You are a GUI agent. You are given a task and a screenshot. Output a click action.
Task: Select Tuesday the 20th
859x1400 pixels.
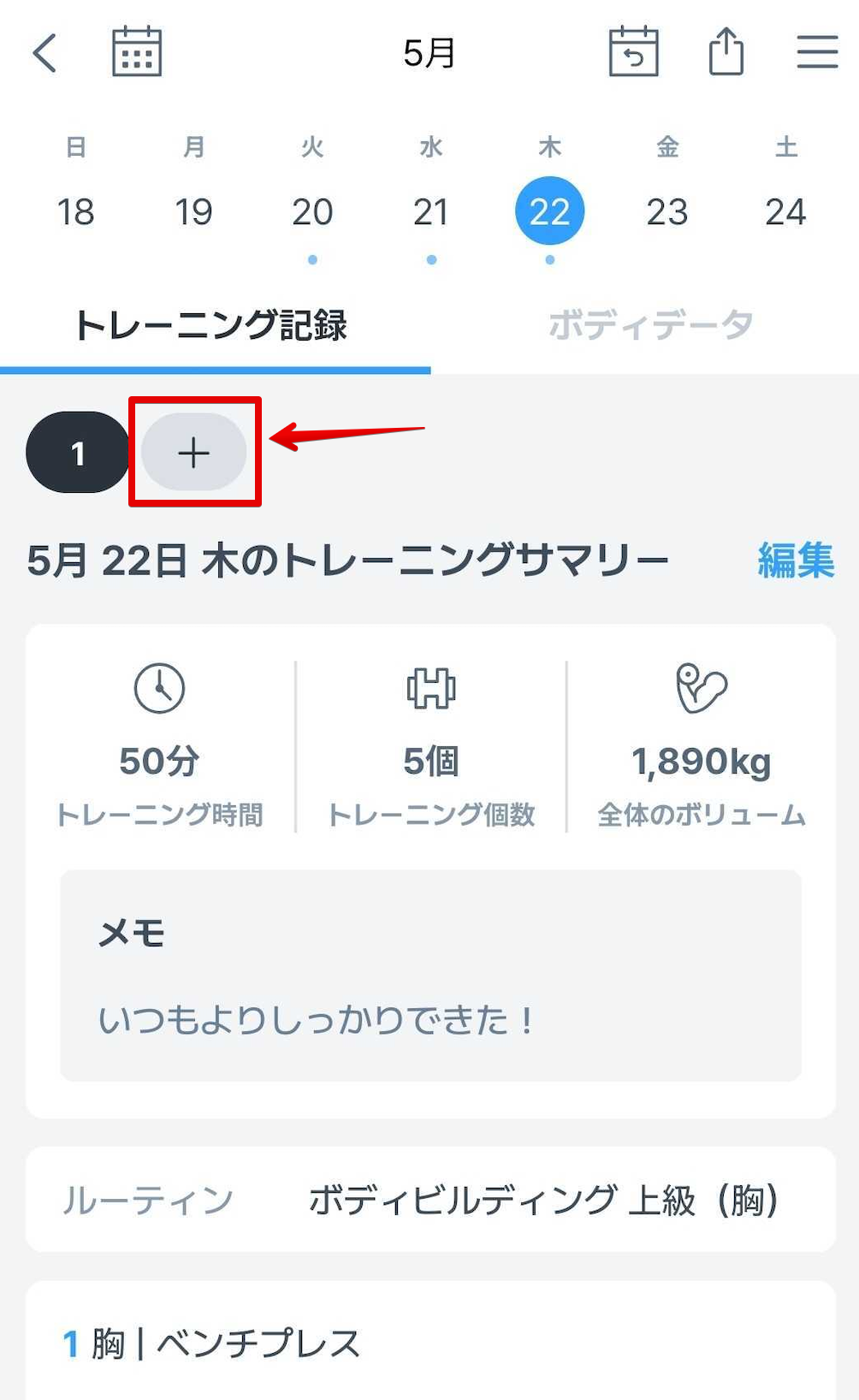coord(312,211)
